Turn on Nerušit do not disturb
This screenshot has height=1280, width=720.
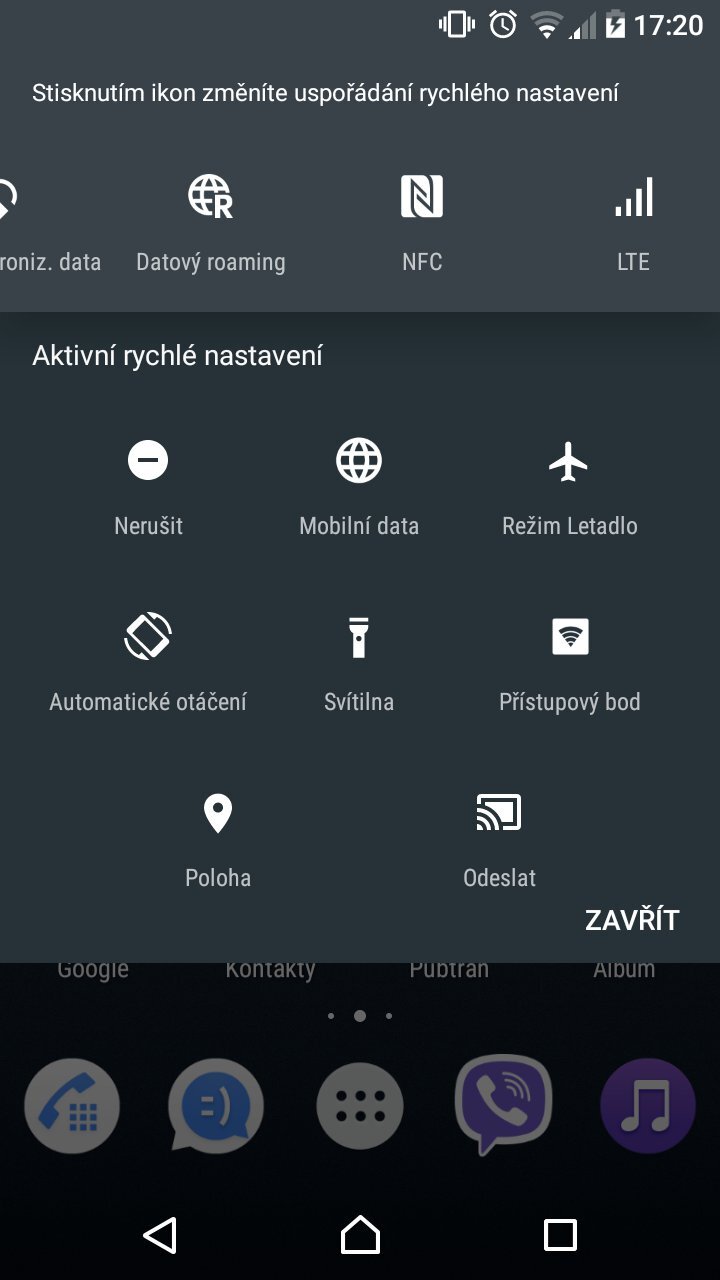click(148, 461)
